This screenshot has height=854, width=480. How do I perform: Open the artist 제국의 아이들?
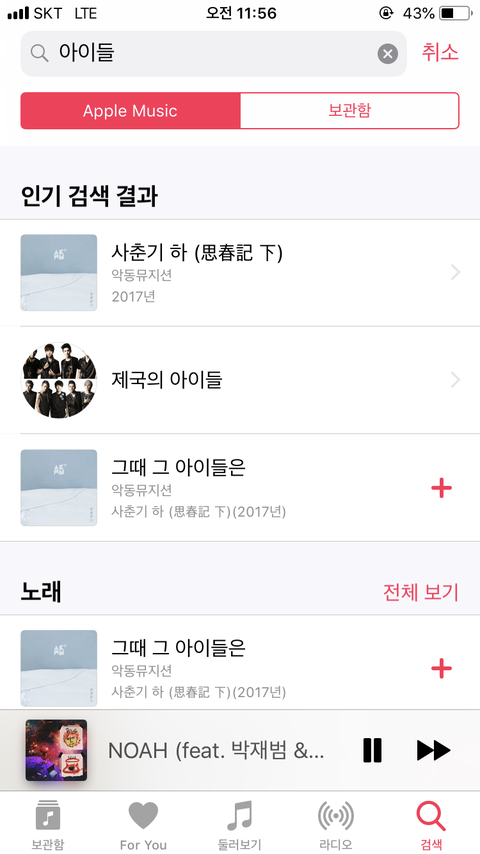240,380
